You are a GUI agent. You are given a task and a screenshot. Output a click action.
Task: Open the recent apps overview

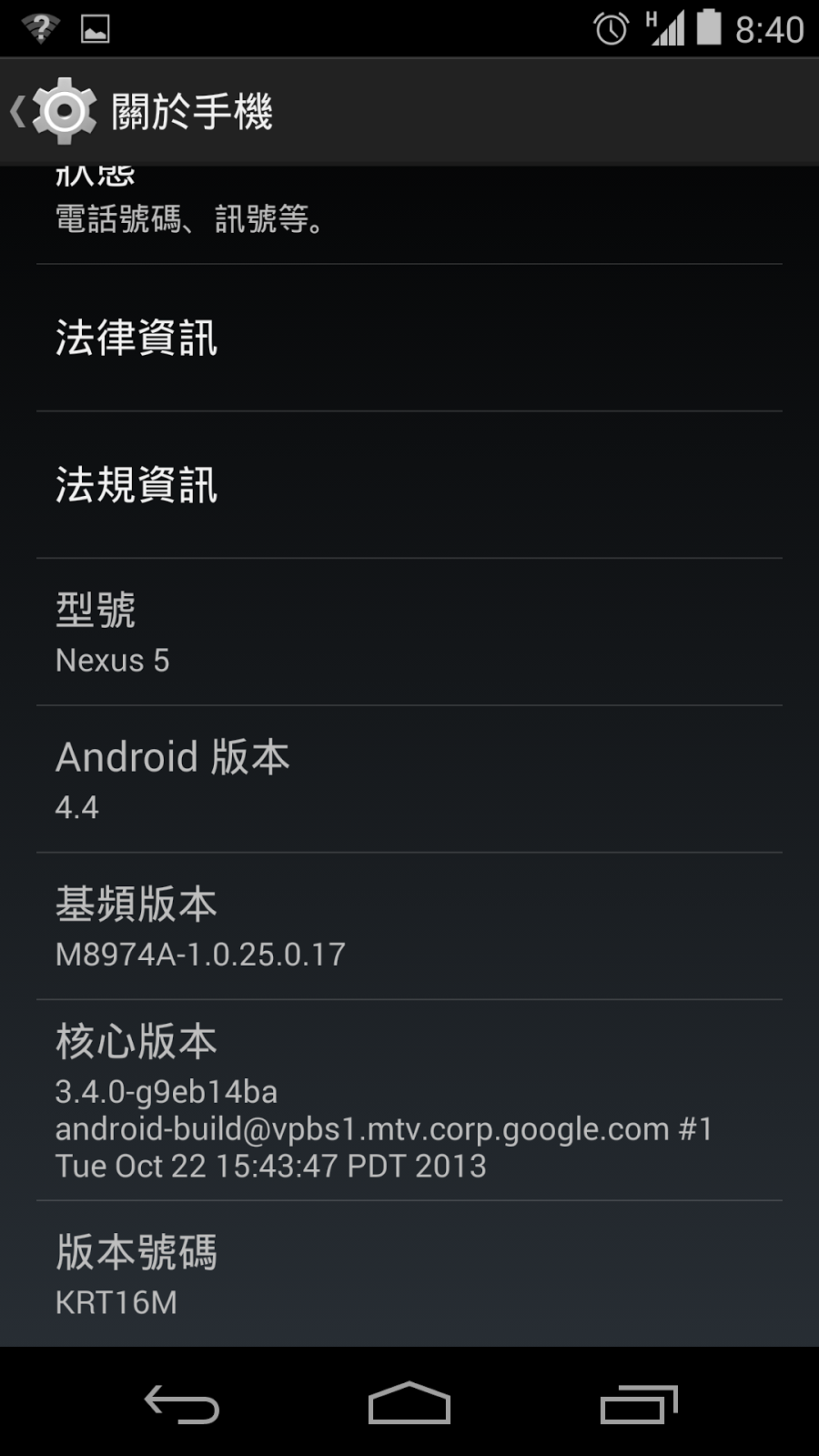pyautogui.click(x=639, y=1403)
